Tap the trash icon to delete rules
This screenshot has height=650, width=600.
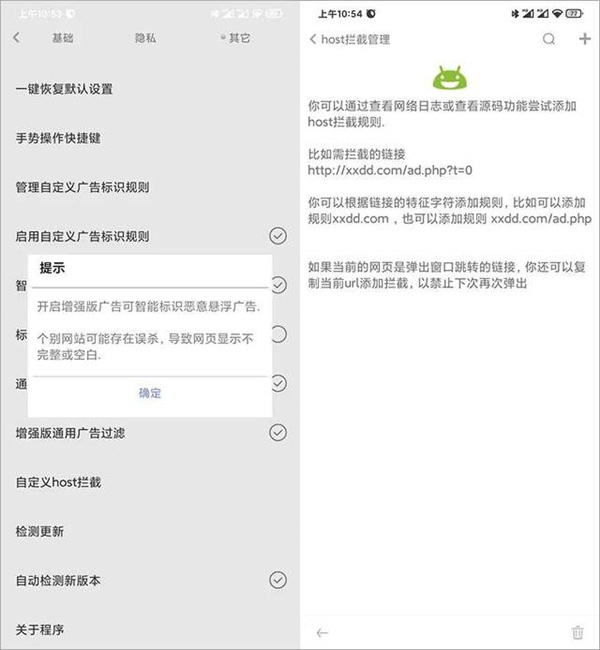(577, 632)
